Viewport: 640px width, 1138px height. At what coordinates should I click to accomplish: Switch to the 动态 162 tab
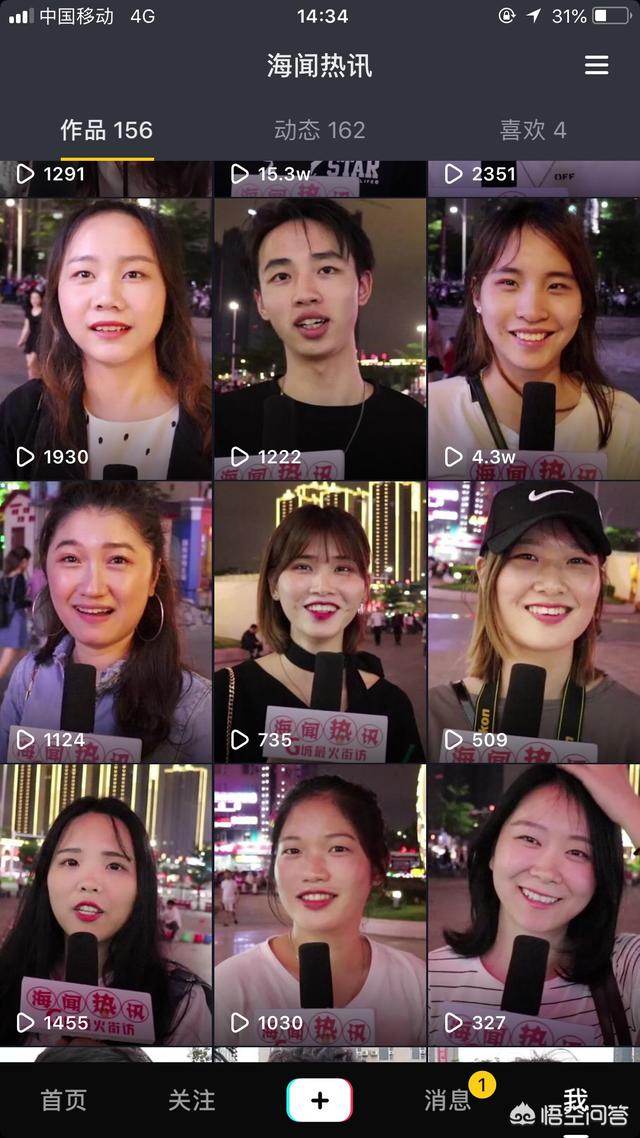pos(319,130)
